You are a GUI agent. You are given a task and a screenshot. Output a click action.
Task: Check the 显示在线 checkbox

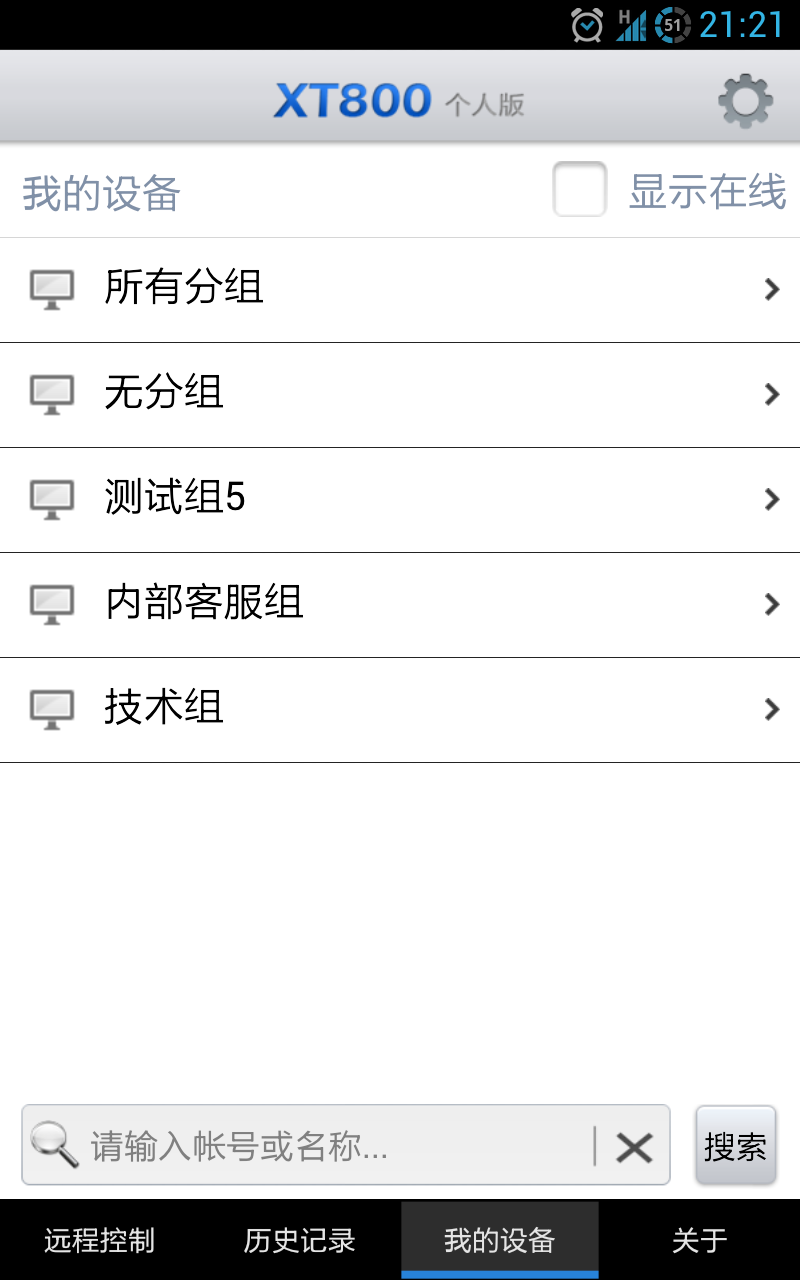tap(580, 190)
